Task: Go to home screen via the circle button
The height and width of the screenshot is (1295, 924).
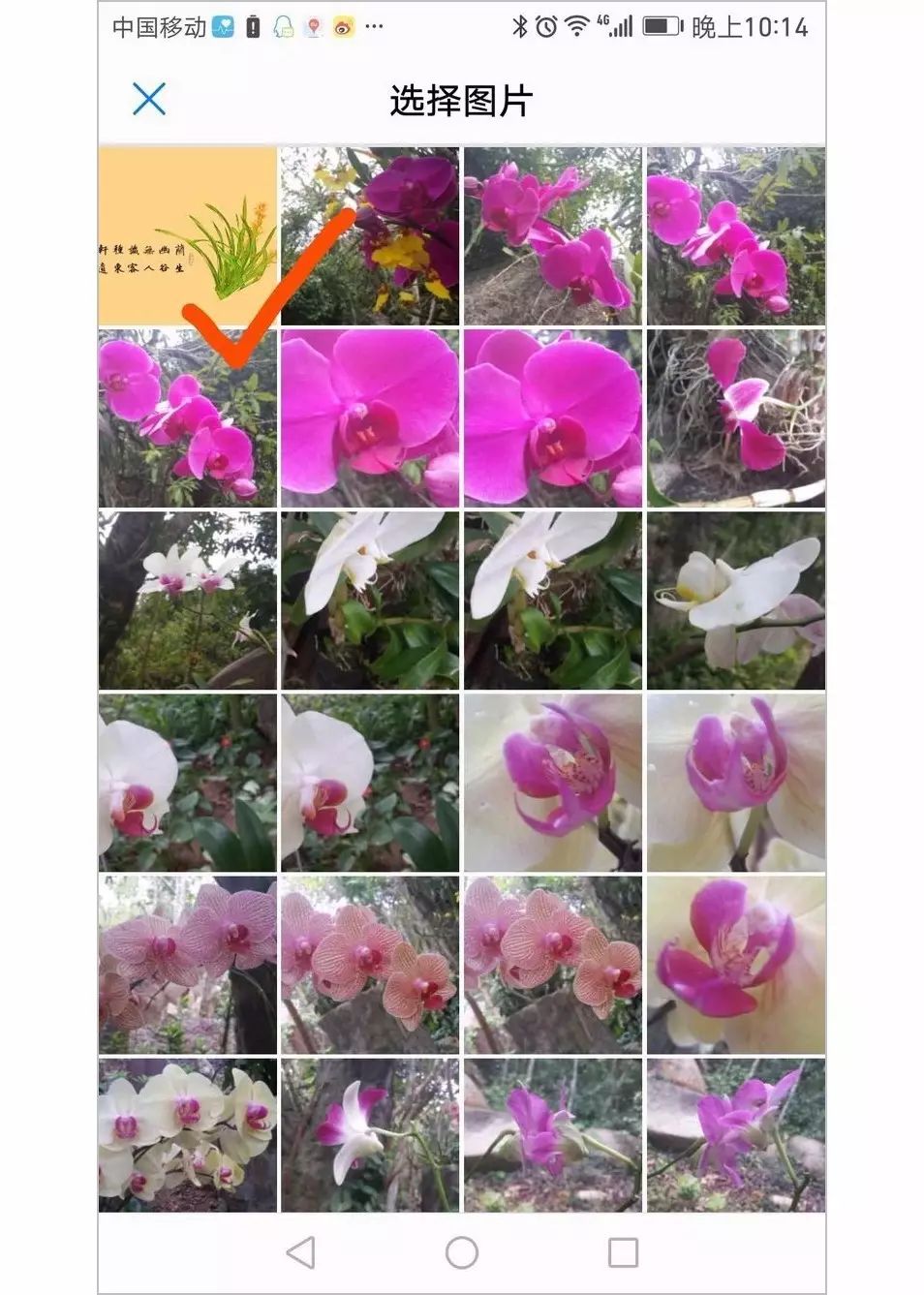Action: pos(462,1252)
